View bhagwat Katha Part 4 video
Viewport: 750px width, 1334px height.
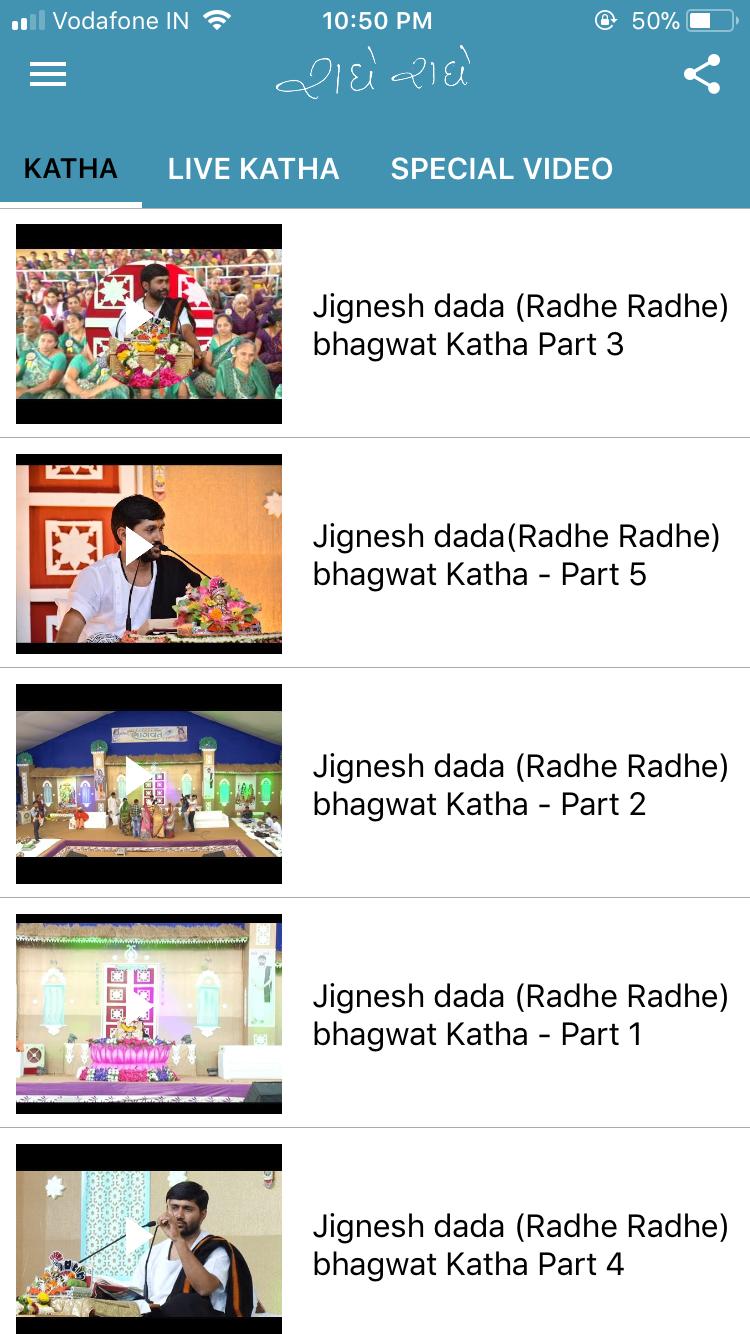click(149, 1240)
